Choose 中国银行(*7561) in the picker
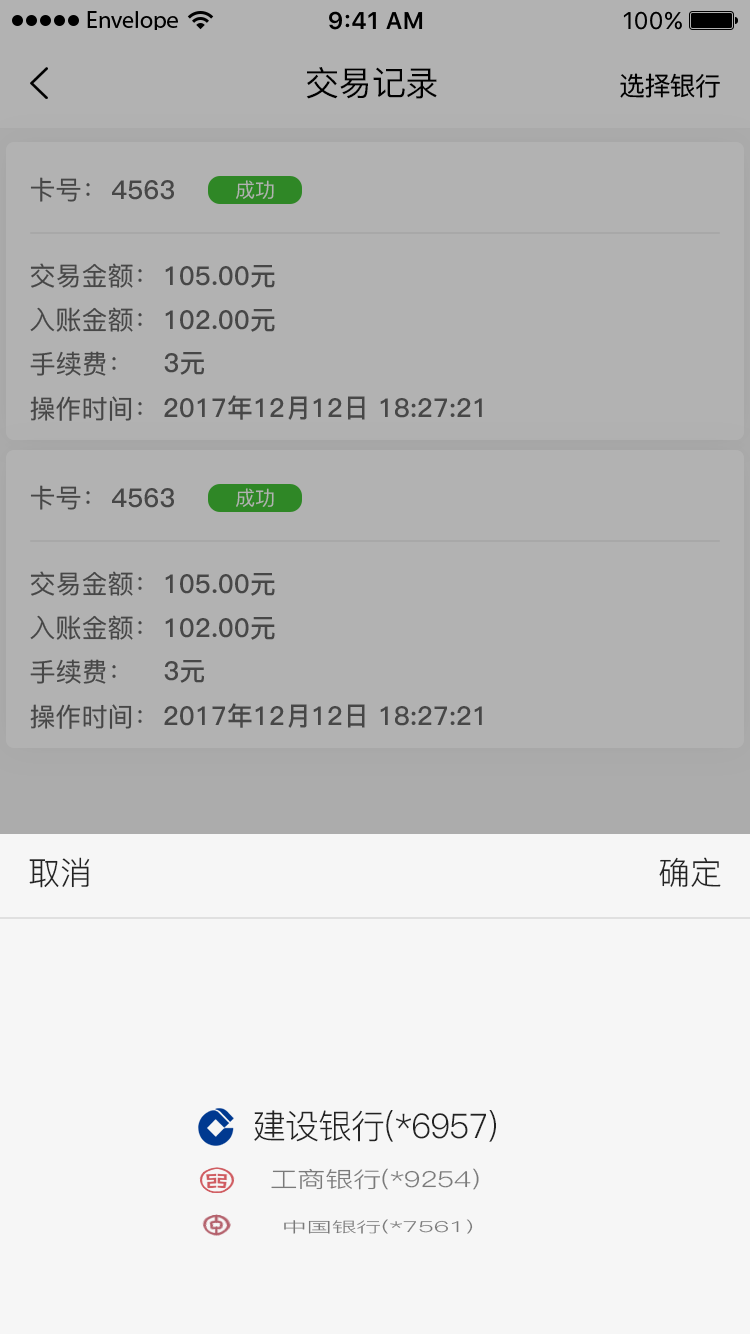Viewport: 750px width, 1334px height. [377, 1226]
